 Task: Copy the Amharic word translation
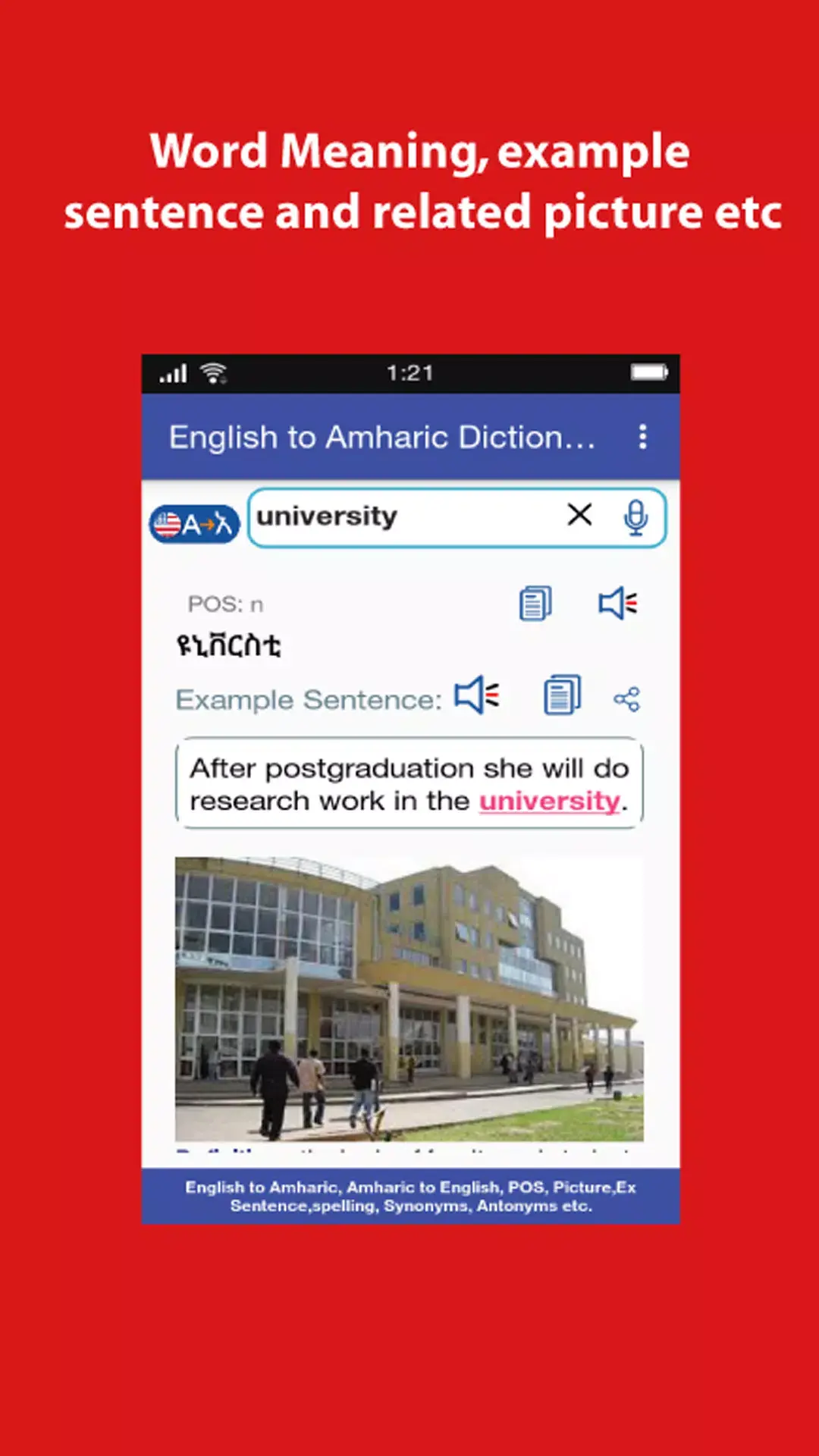pos(535,603)
